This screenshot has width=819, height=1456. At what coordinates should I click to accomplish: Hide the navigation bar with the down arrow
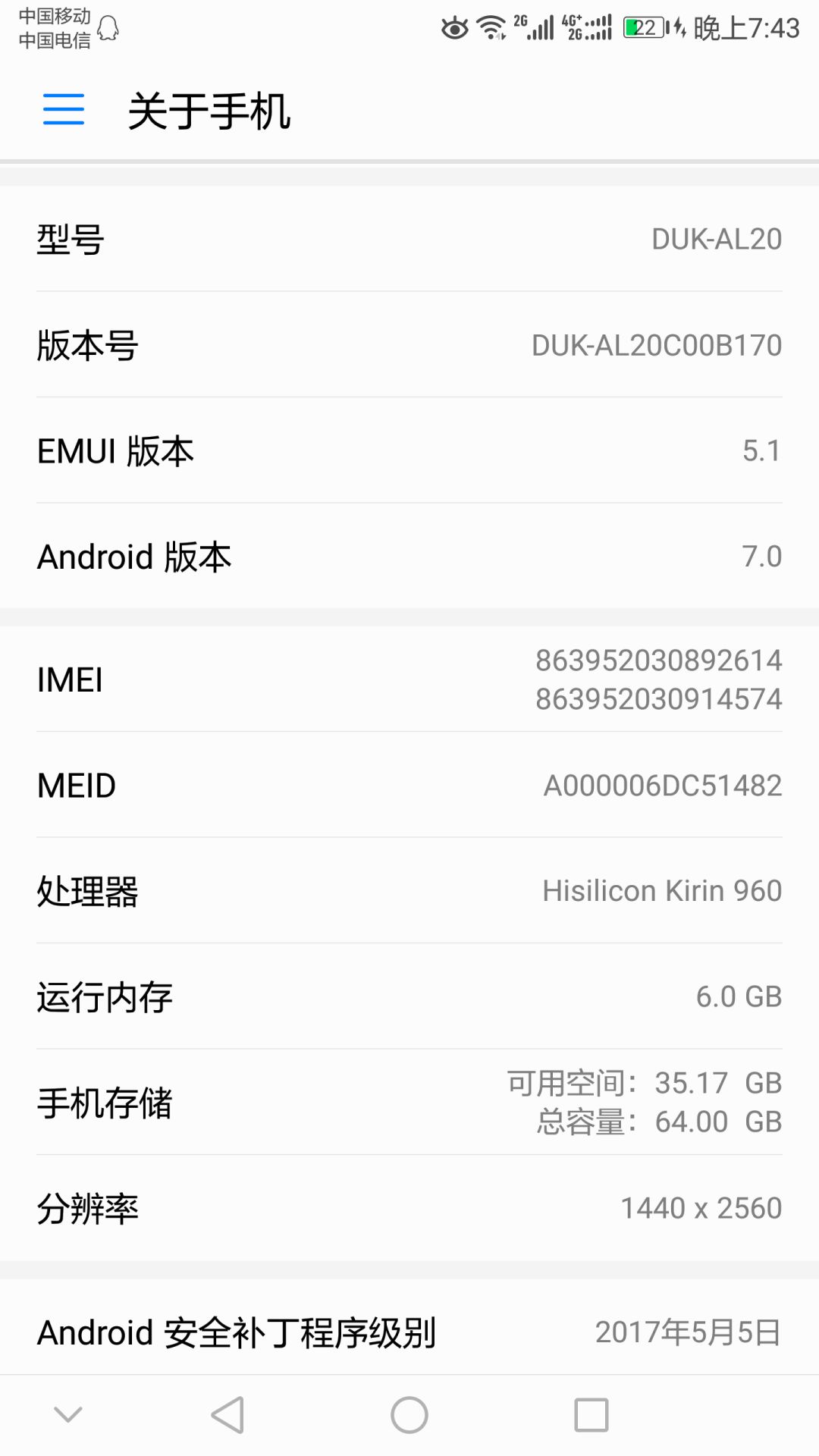coord(68,1414)
